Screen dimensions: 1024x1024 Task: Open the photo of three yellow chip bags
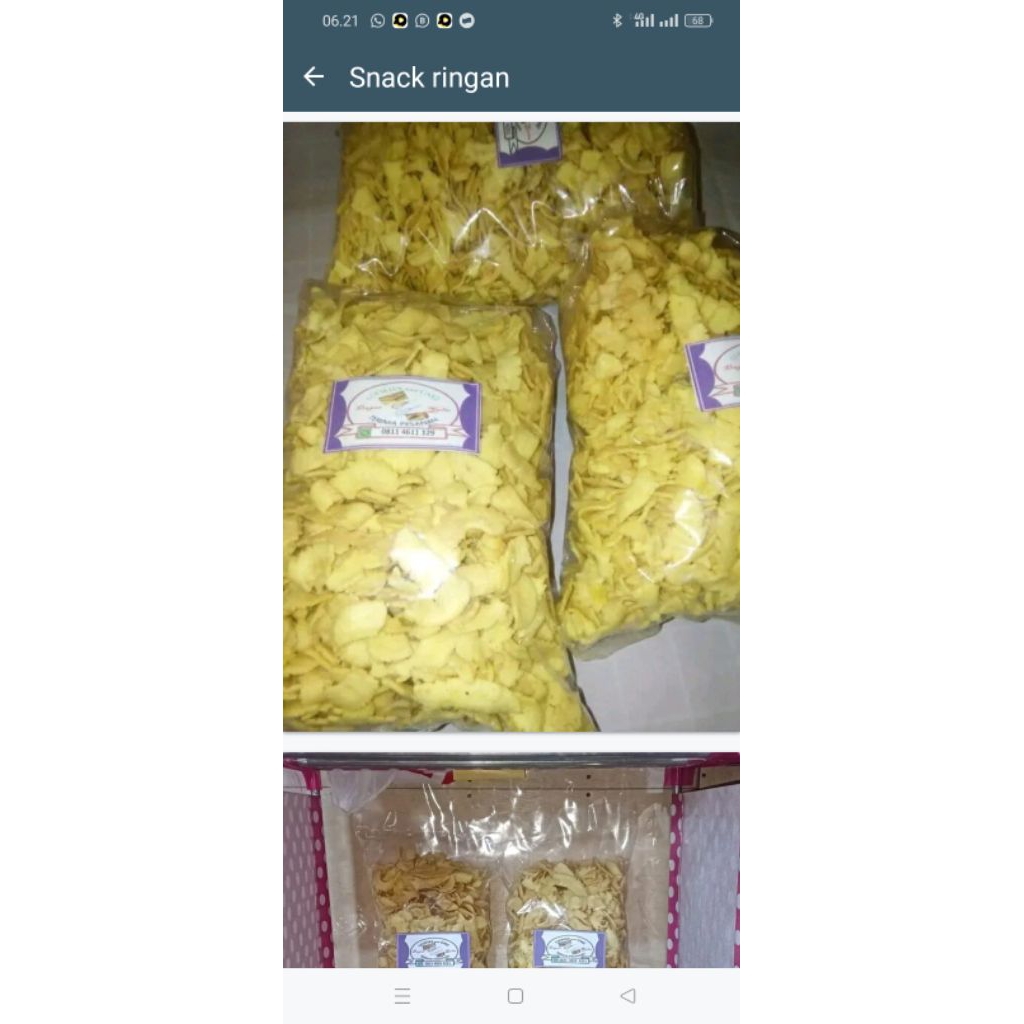coord(511,427)
